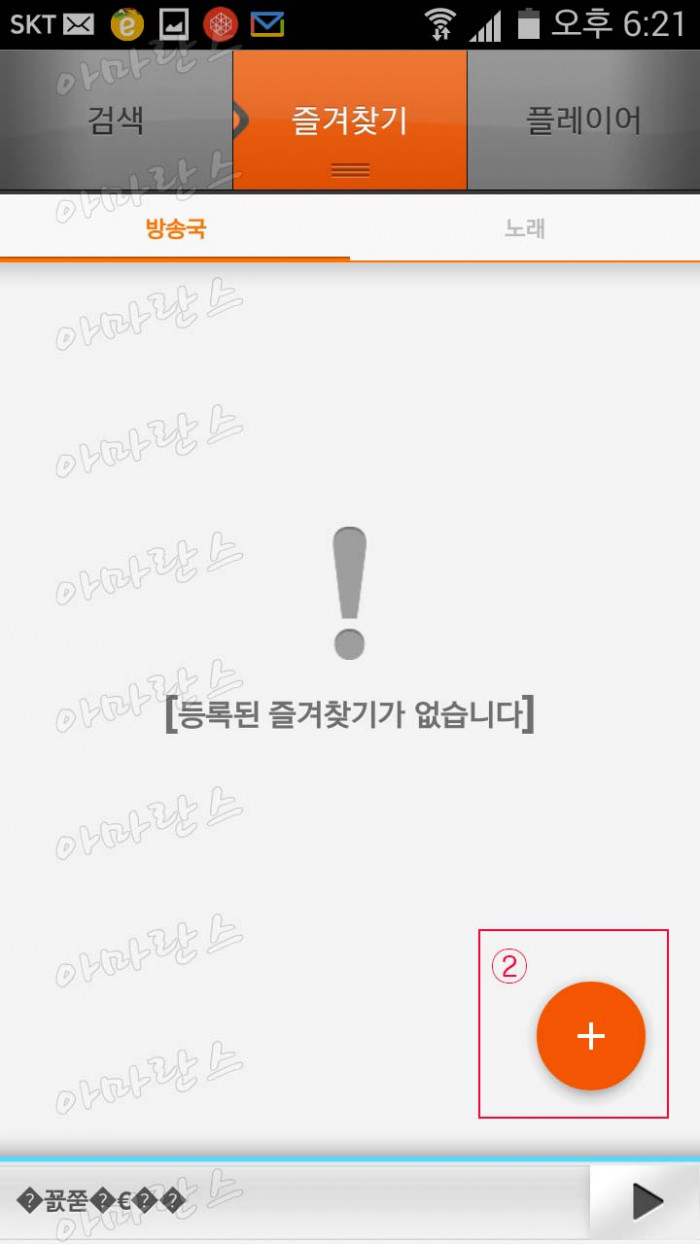Image resolution: width=700 pixels, height=1244 pixels.
Task: Switch to the 노래 sub-tab
Action: (525, 229)
